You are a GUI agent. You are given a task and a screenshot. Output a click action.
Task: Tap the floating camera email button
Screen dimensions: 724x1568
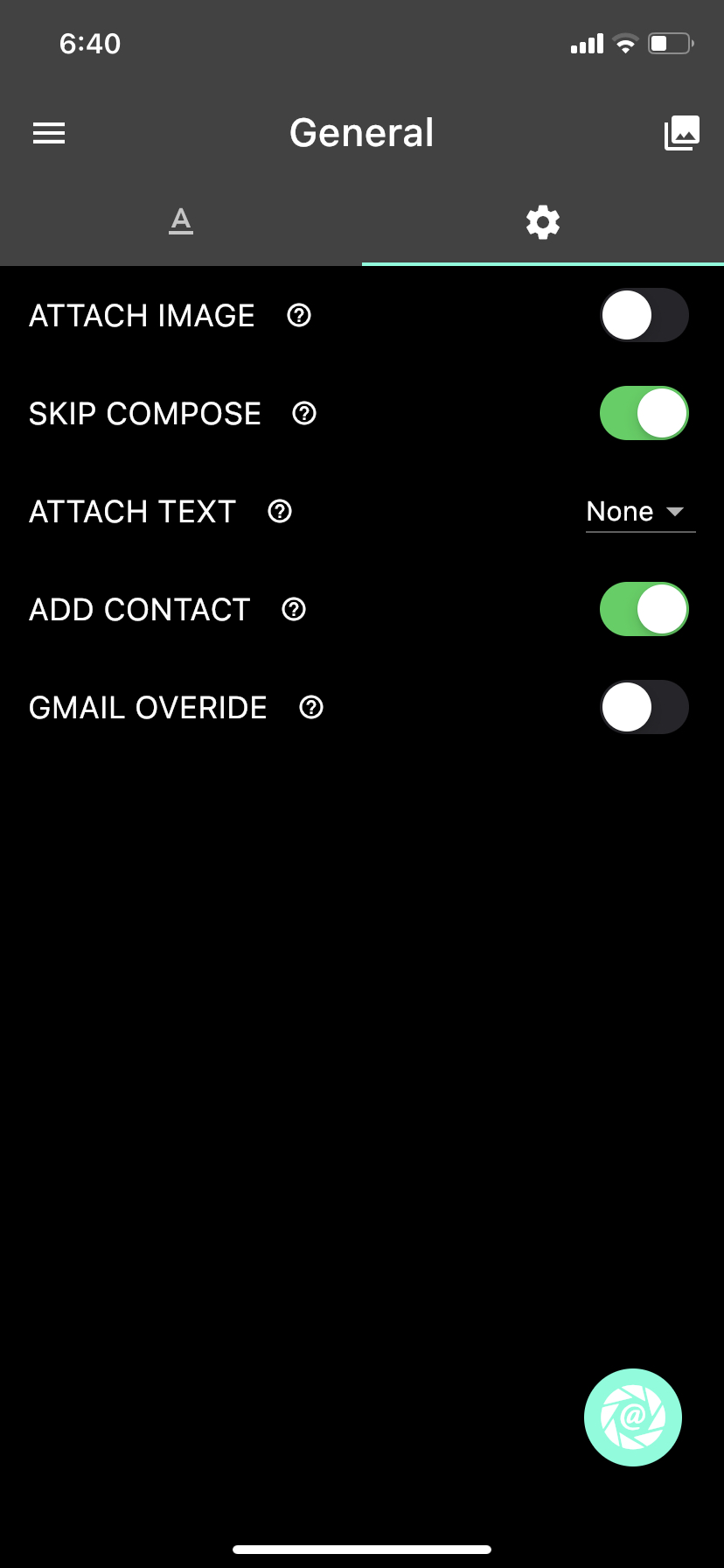point(633,1417)
